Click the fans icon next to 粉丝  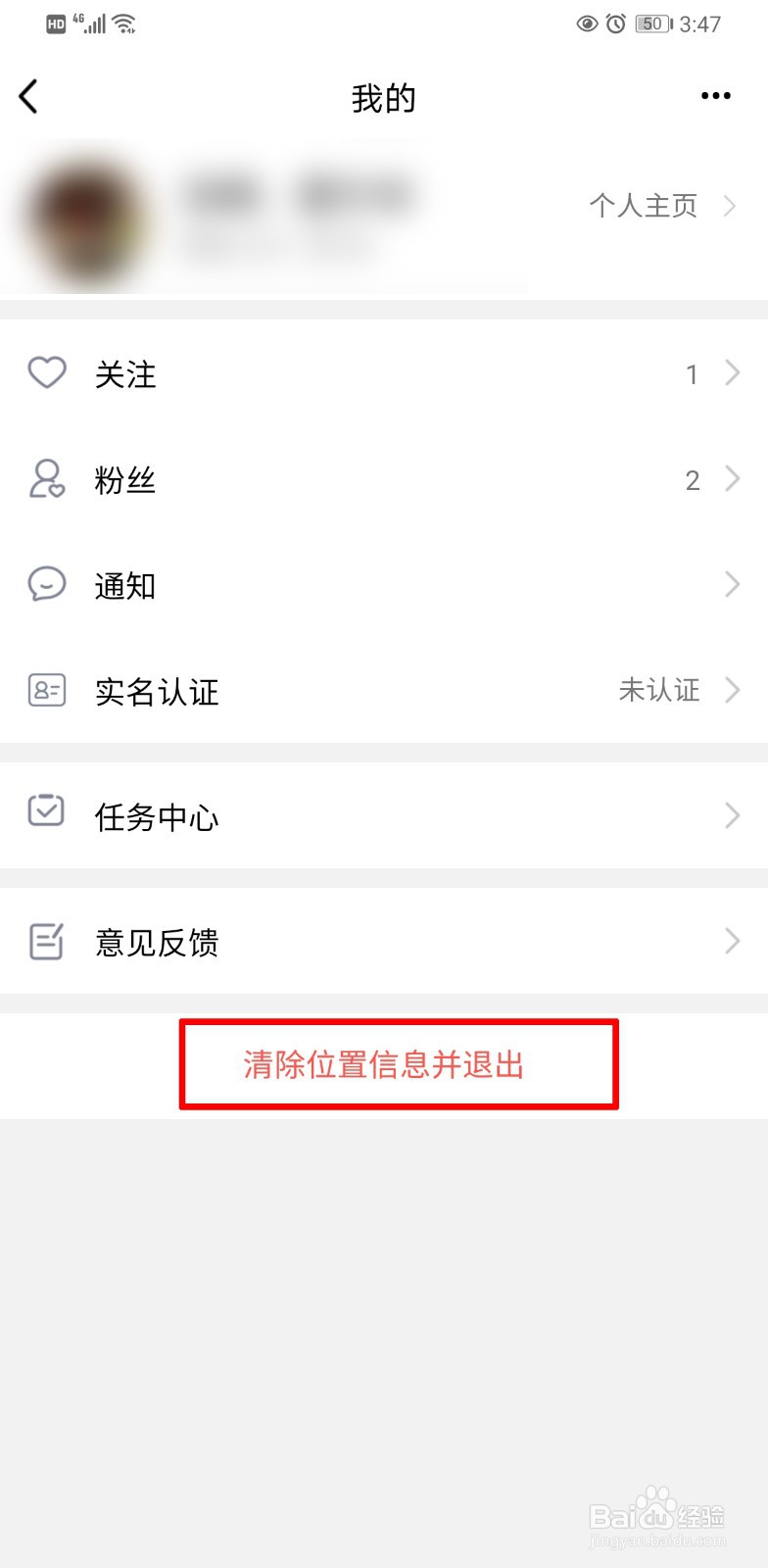tap(45, 479)
